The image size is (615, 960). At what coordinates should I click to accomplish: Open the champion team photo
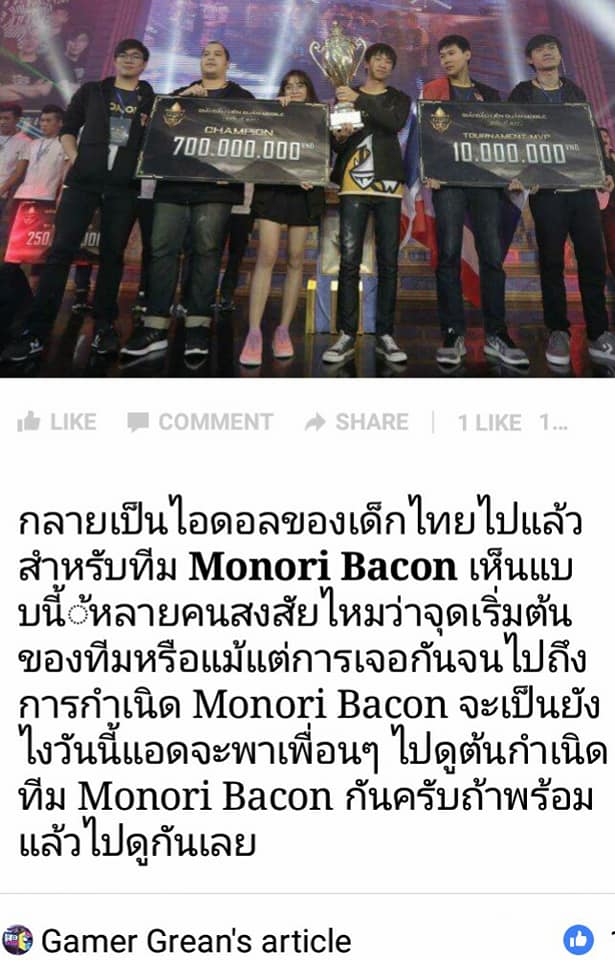[x=307, y=188]
